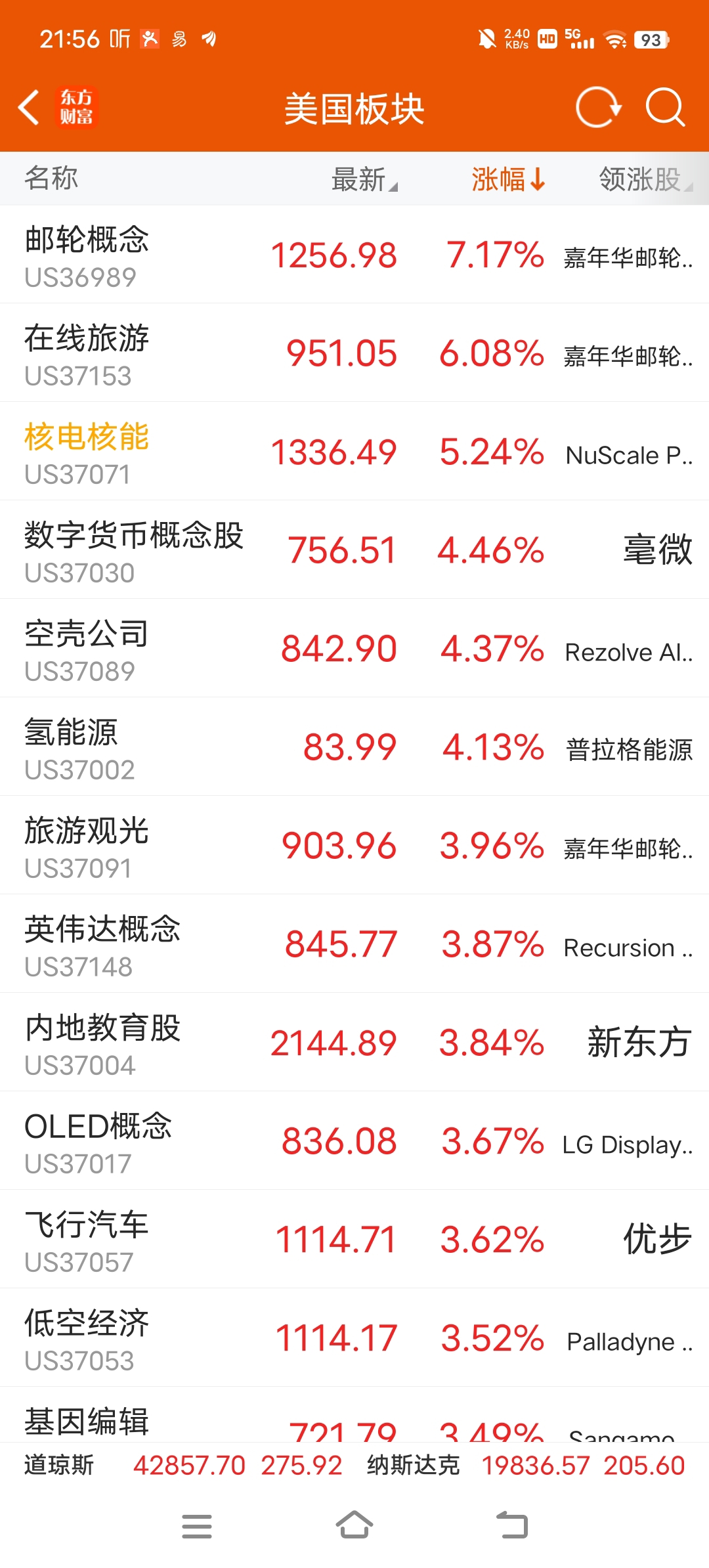Image resolution: width=709 pixels, height=1568 pixels.
Task: Open the 数字货币概念股 sector row
Action: pyautogui.click(x=354, y=550)
